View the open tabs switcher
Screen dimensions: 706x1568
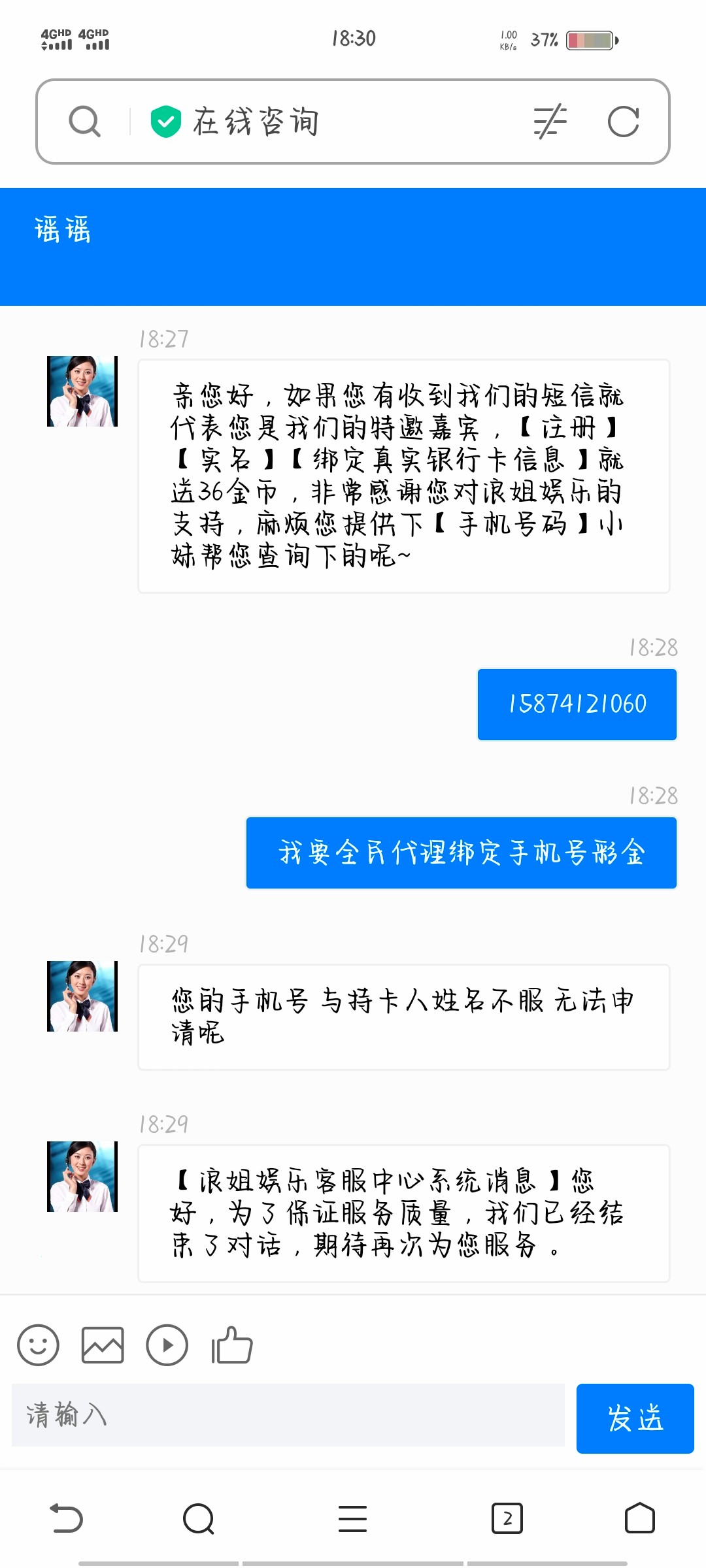507,1518
